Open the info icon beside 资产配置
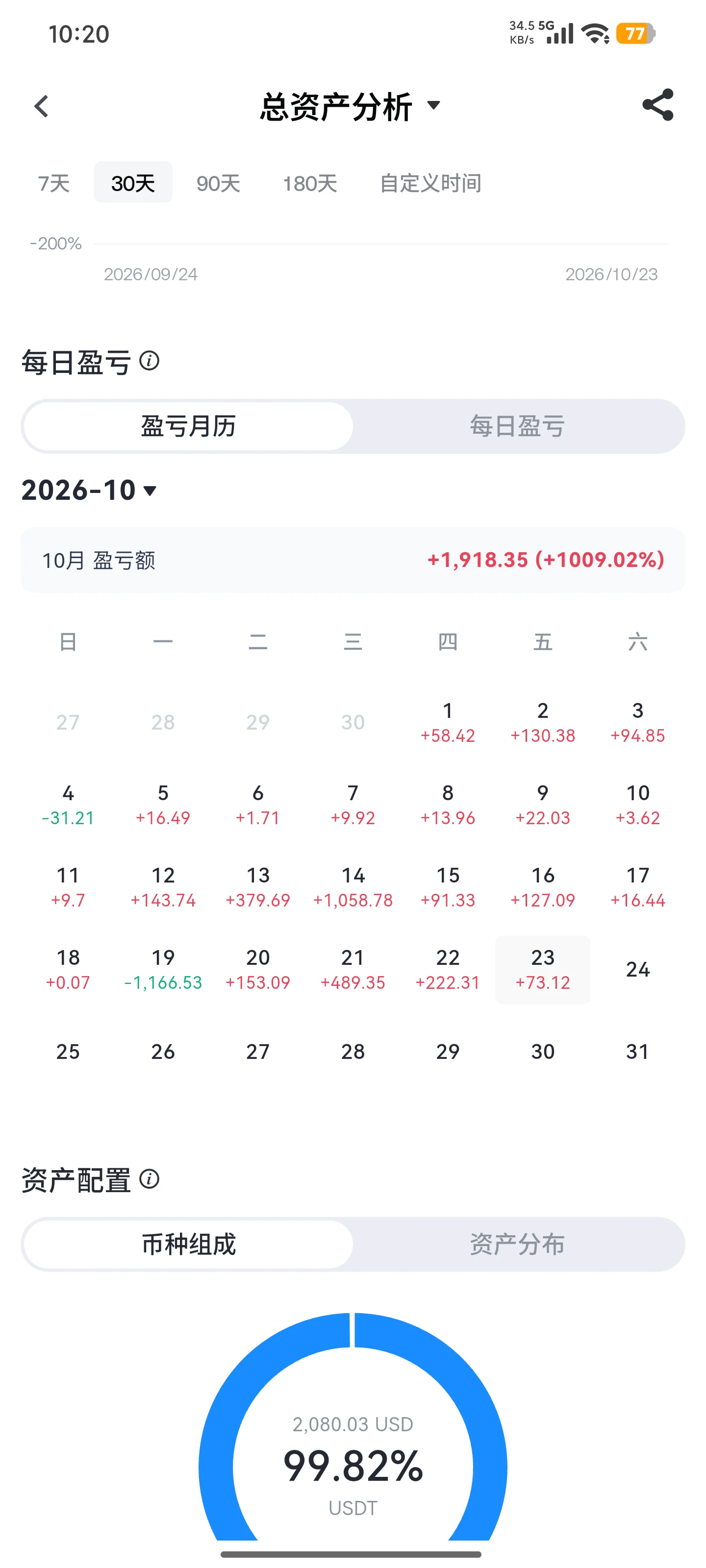The height and width of the screenshot is (1568, 706). [x=149, y=1179]
